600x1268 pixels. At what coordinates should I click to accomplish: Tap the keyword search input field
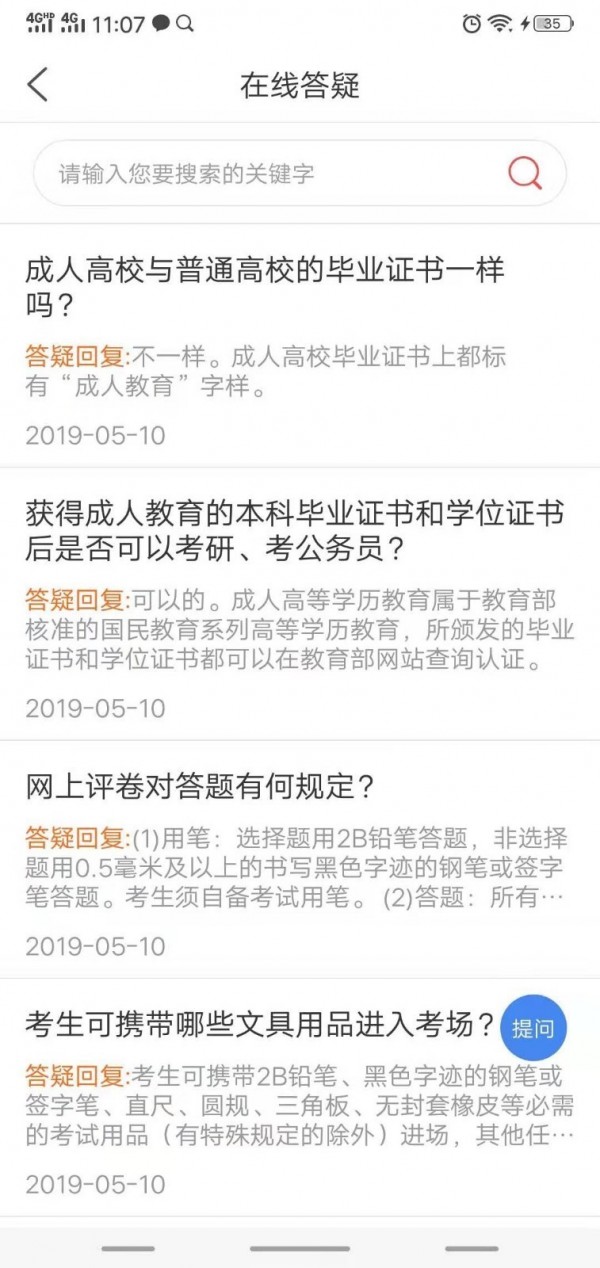pos(270,174)
